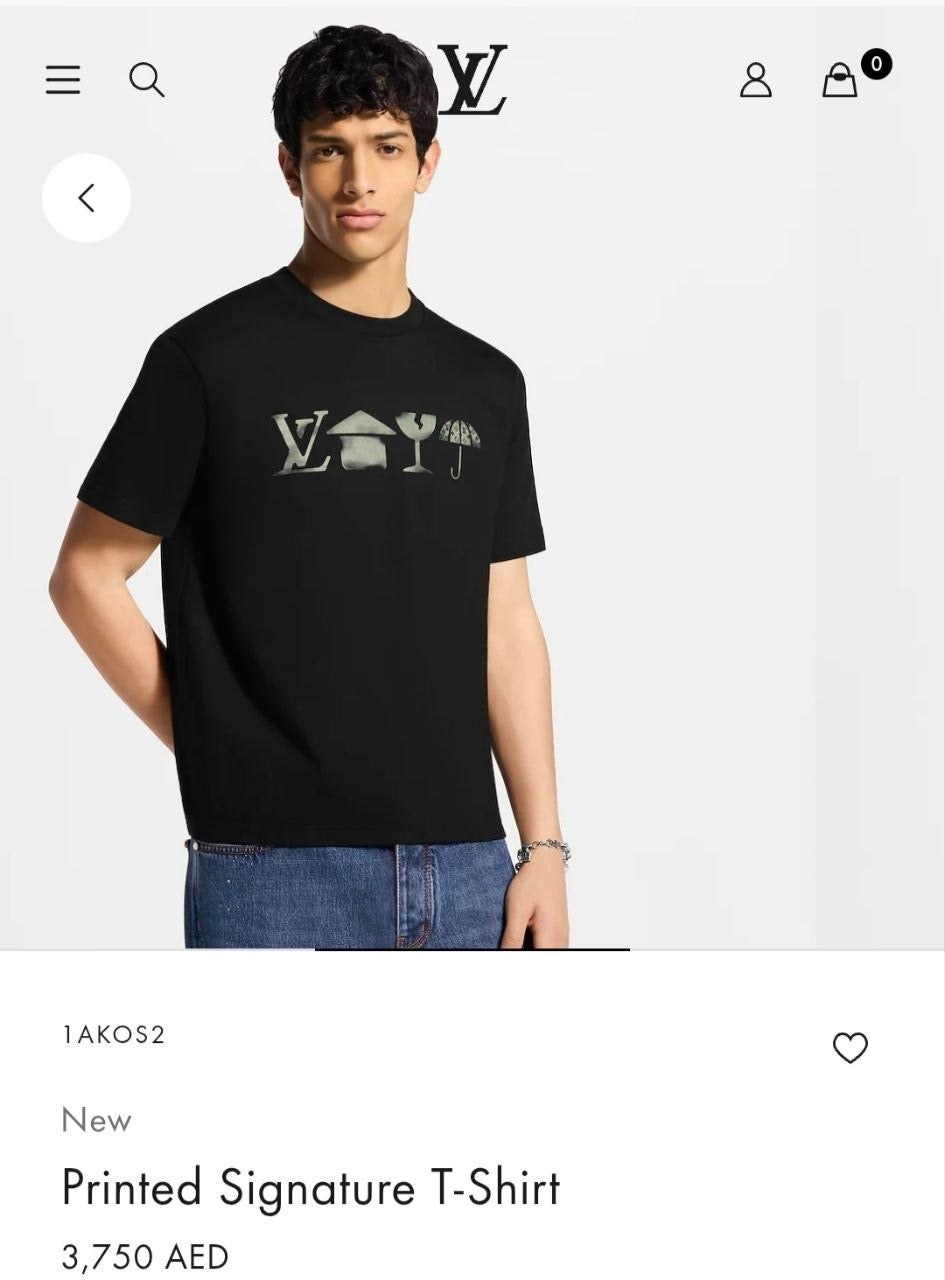Viewport: 945px width, 1280px height.
Task: Open the shopping bag
Action: (840, 80)
